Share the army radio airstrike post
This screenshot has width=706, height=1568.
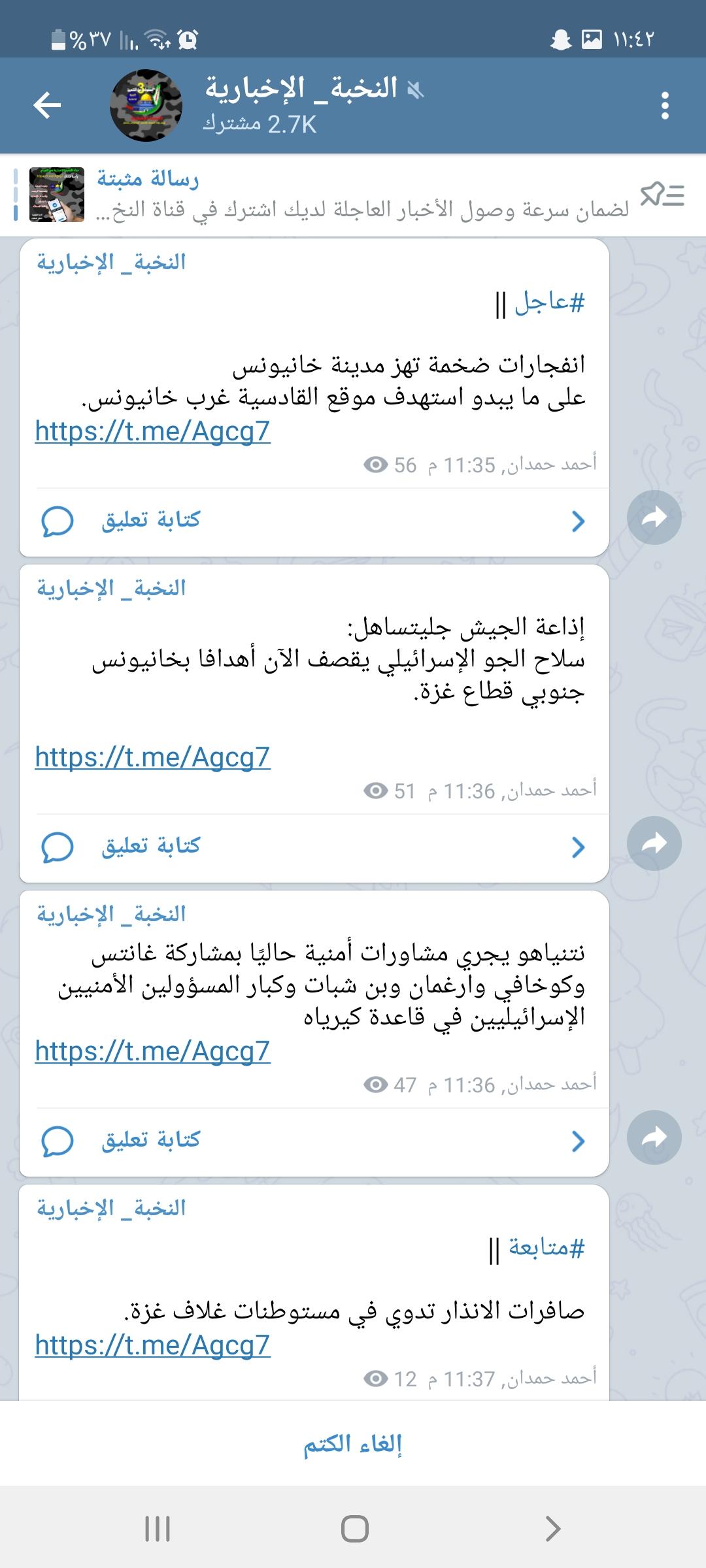654,843
